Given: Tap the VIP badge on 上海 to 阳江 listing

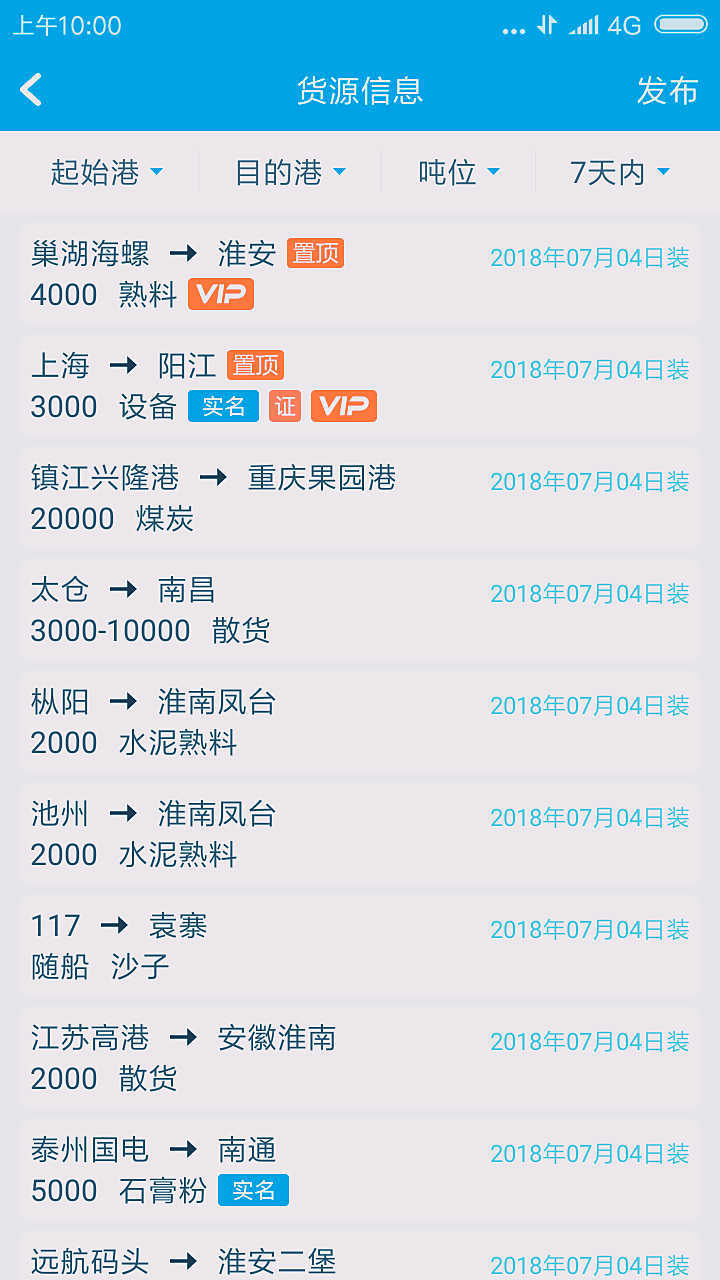Looking at the screenshot, I should [344, 406].
